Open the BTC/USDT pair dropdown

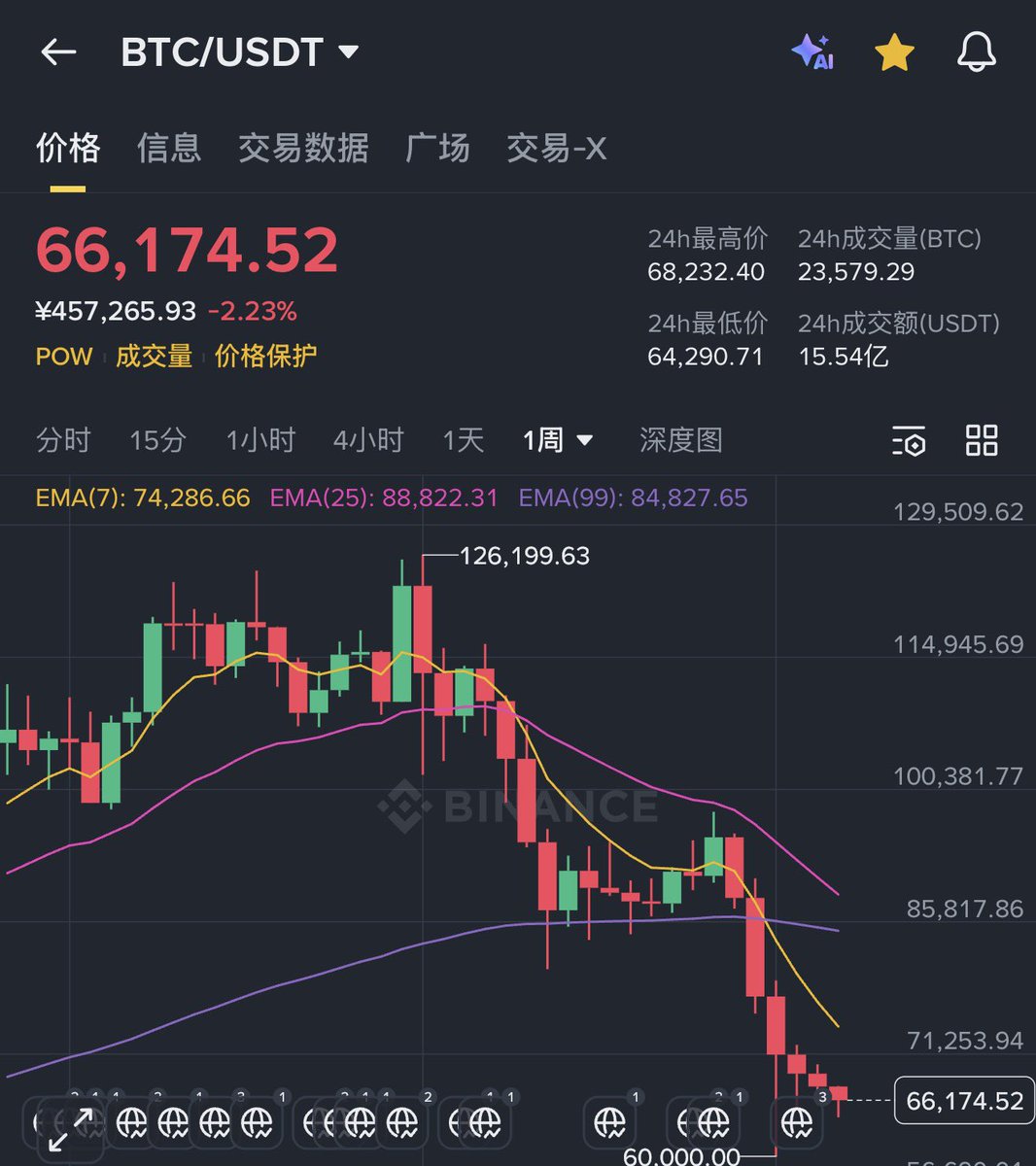239,52
